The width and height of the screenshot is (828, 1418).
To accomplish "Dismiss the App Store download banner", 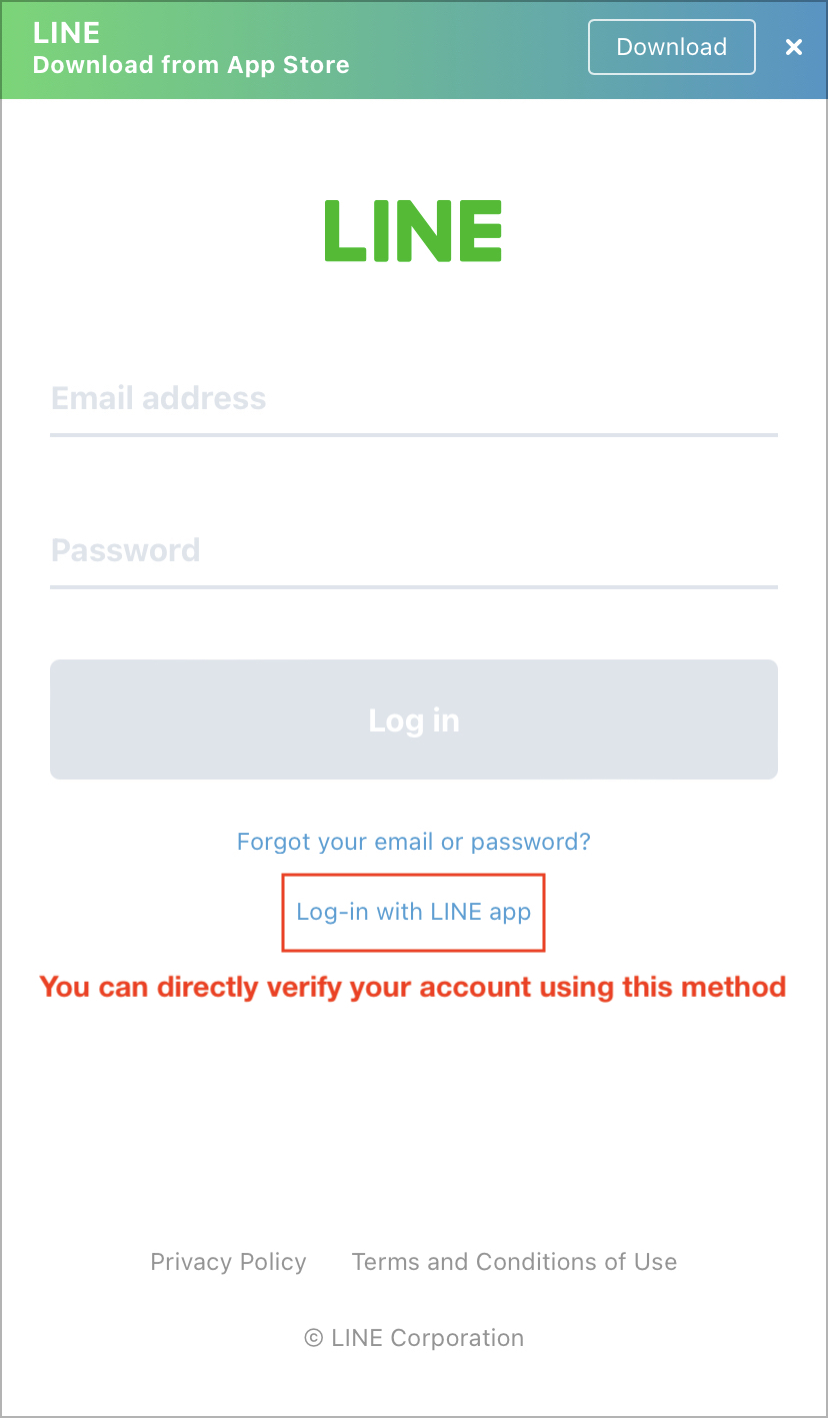I will click(794, 47).
